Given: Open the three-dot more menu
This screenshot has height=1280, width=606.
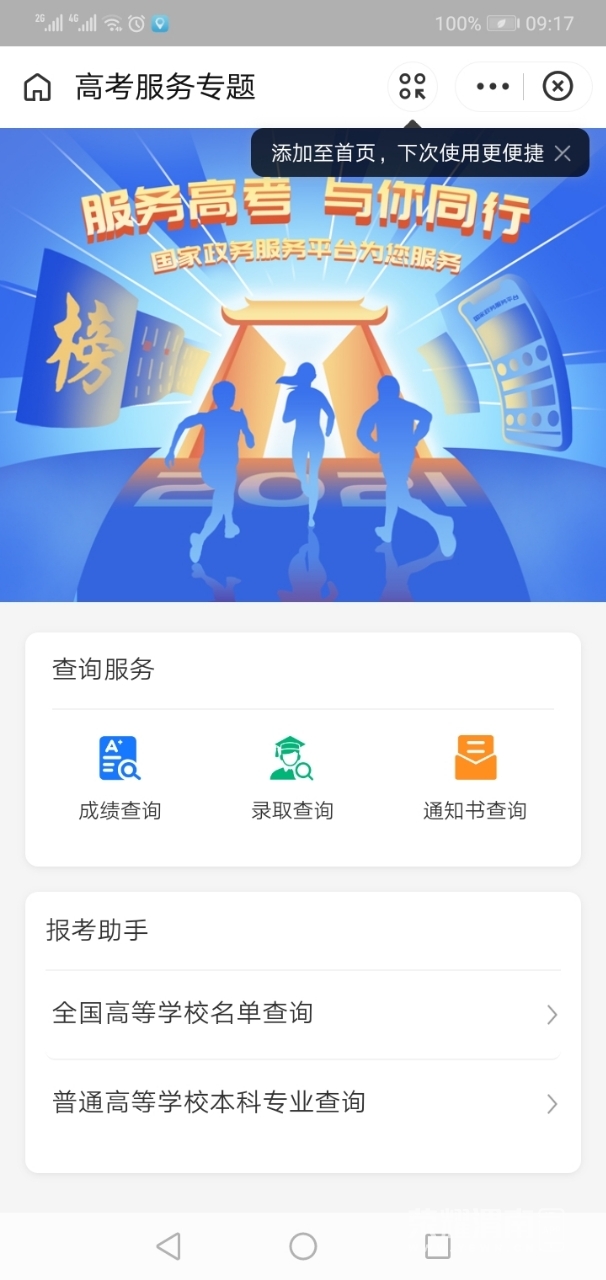Looking at the screenshot, I should [x=492, y=87].
